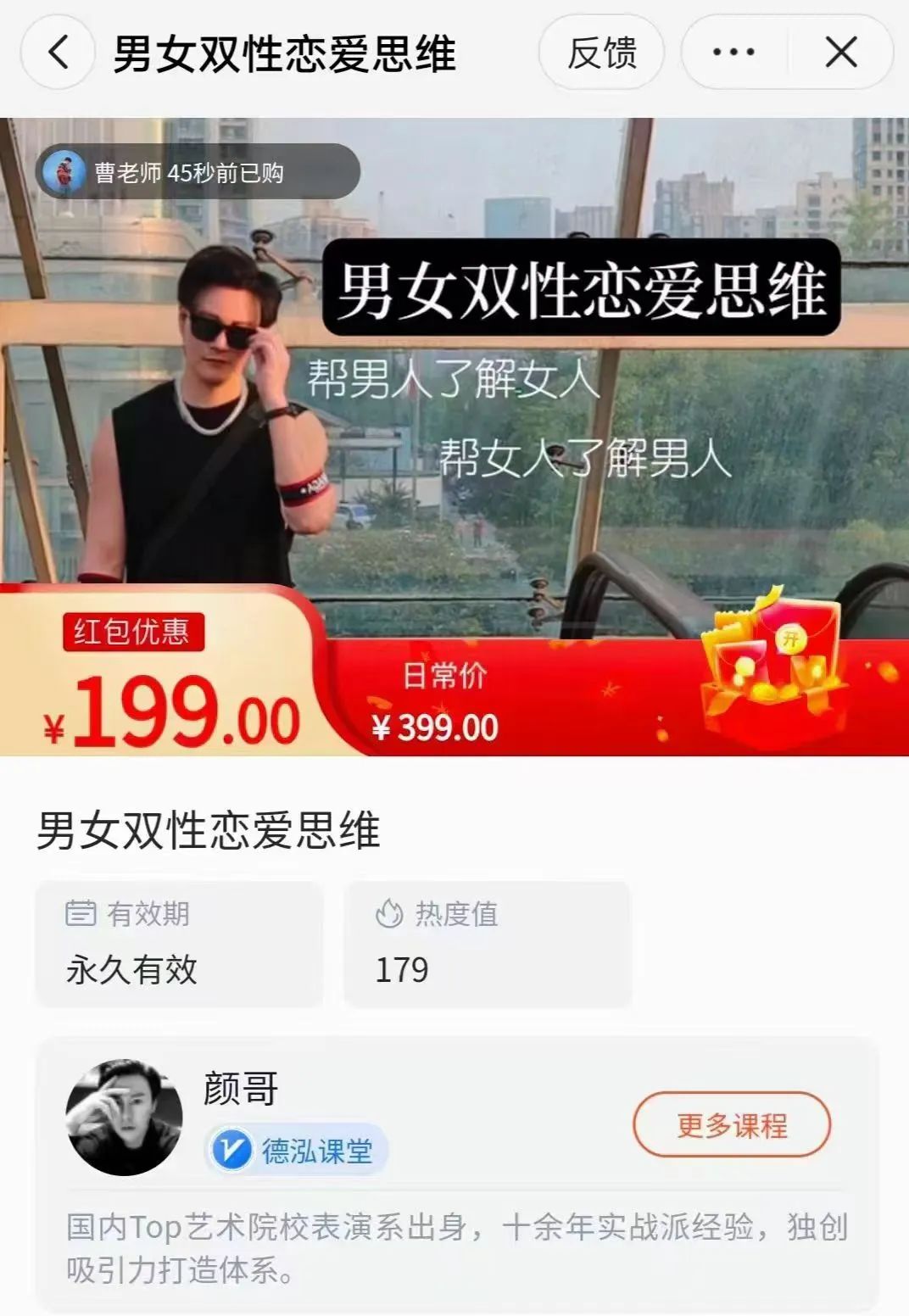Close the mini program page
The image size is (909, 1316).
point(841,53)
